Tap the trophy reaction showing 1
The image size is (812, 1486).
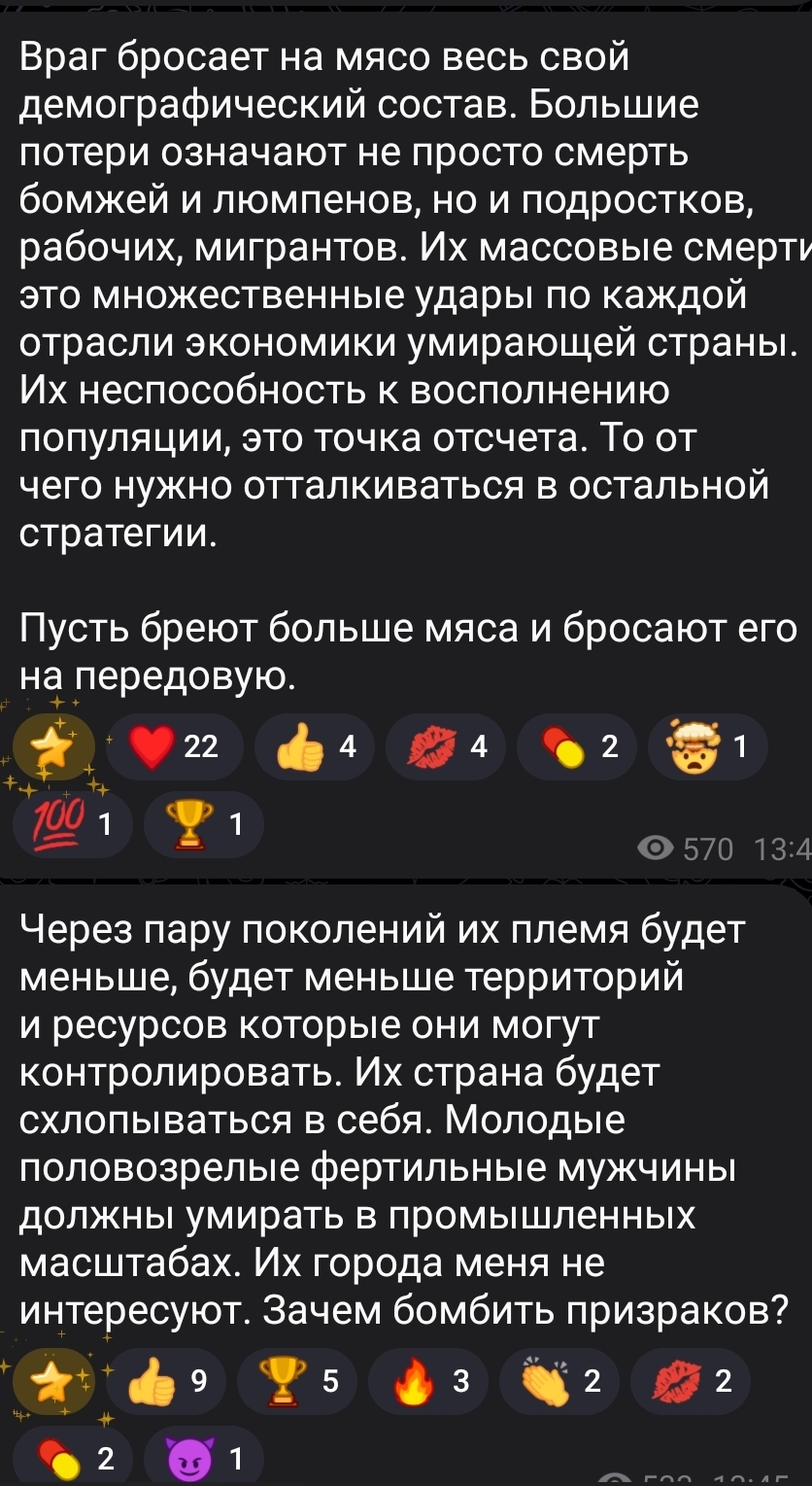click(x=204, y=825)
